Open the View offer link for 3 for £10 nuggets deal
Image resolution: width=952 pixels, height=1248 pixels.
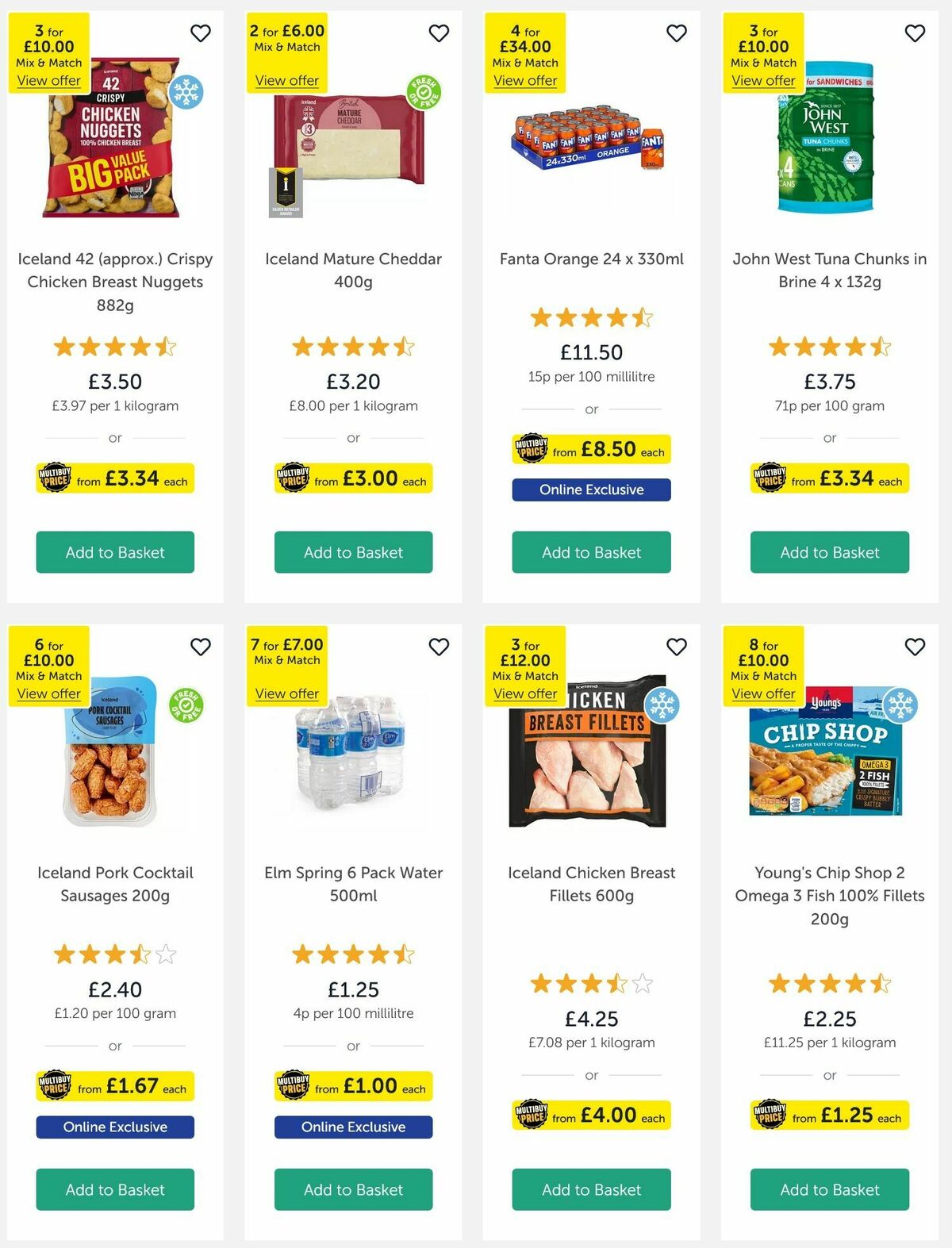pyautogui.click(x=48, y=80)
